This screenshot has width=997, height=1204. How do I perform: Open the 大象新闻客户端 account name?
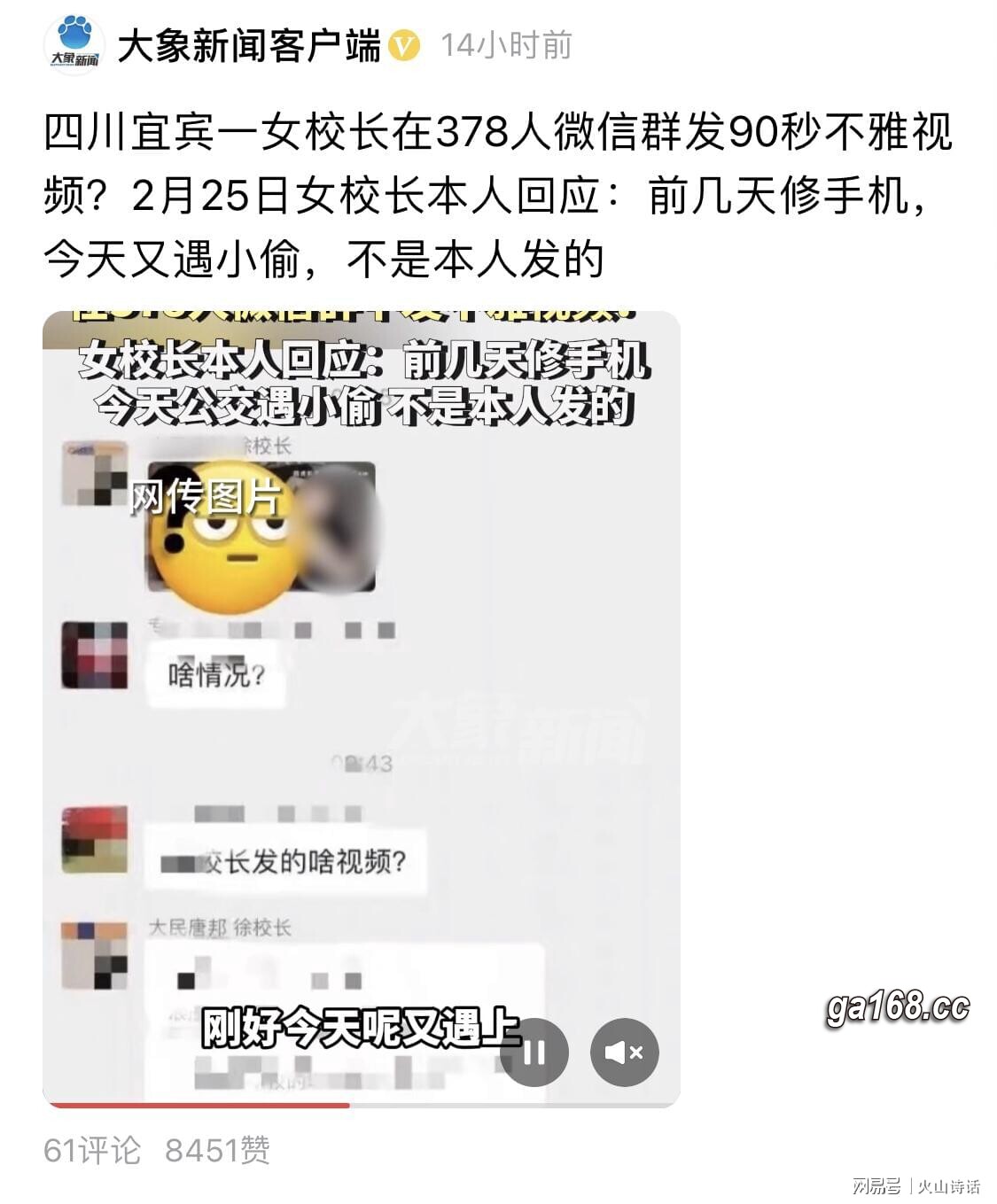(x=249, y=46)
